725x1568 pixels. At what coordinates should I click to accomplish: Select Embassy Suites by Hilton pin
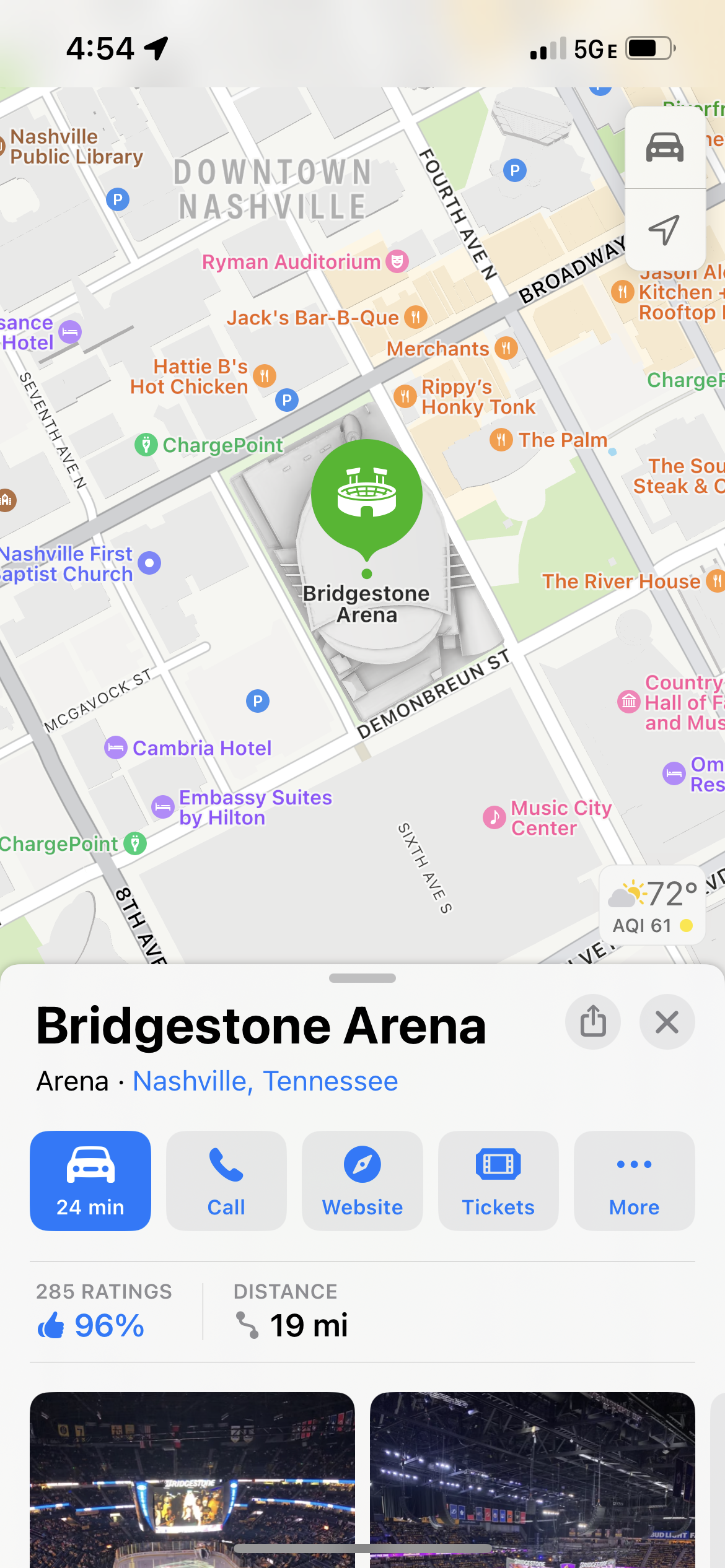click(x=163, y=807)
